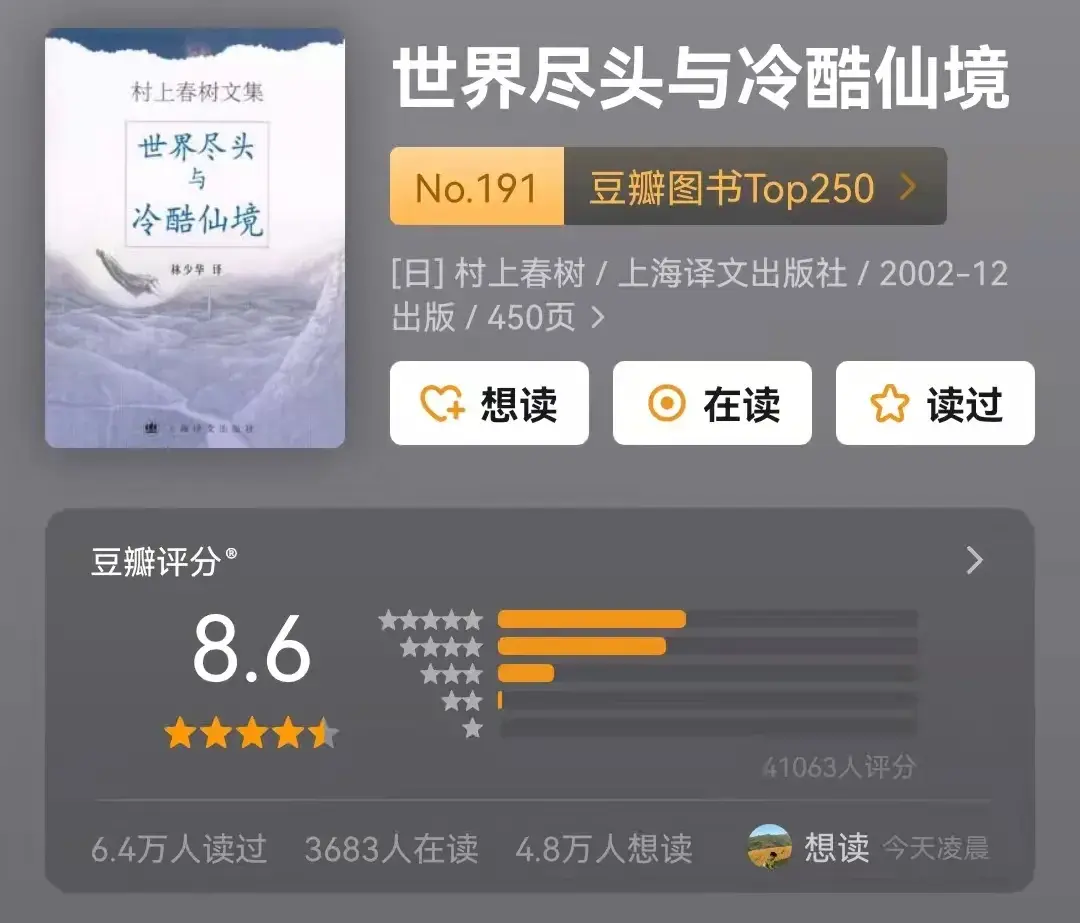Image resolution: width=1080 pixels, height=923 pixels.
Task: View the book cover image
Action: point(195,238)
